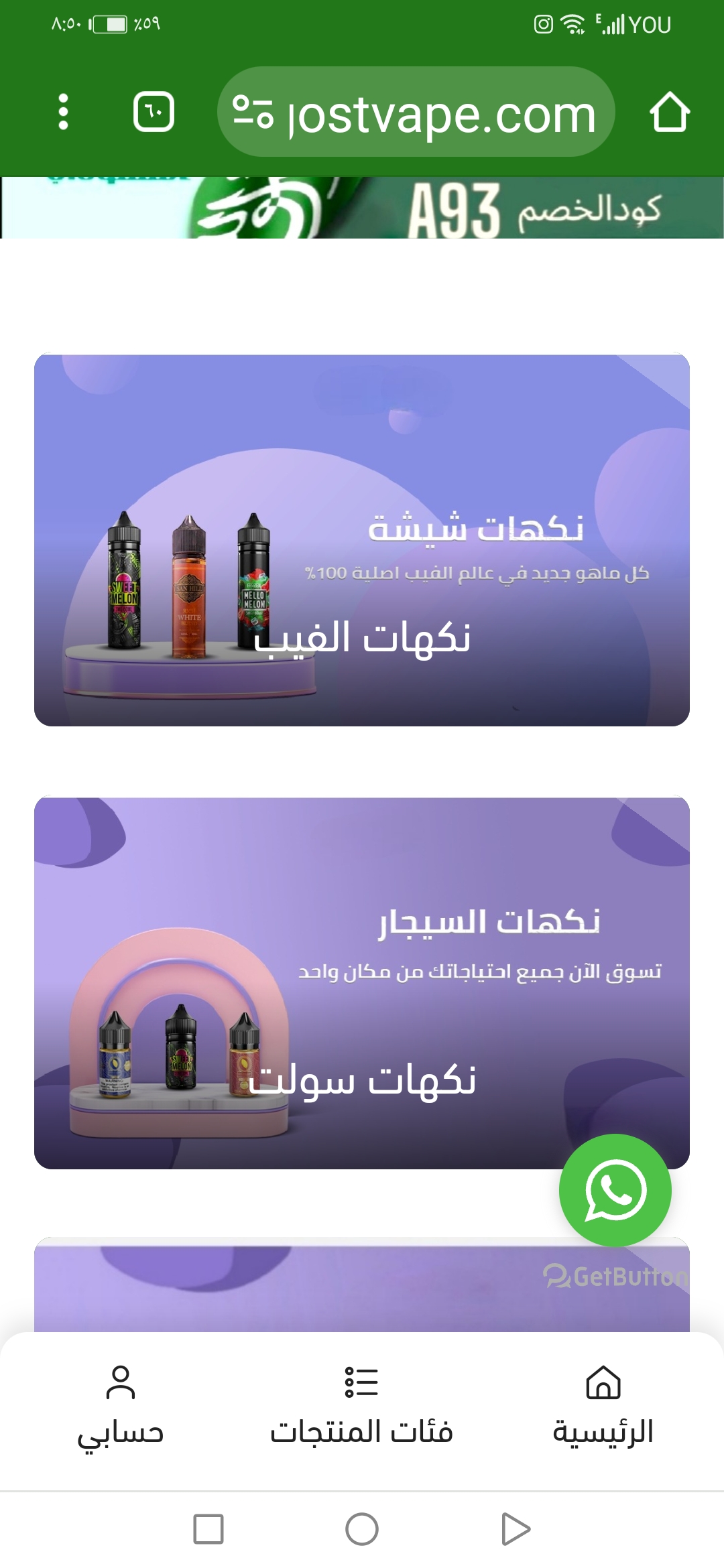Open the tab switcher showing 60 tabs
Image resolution: width=724 pixels, height=1568 pixels.
click(154, 112)
